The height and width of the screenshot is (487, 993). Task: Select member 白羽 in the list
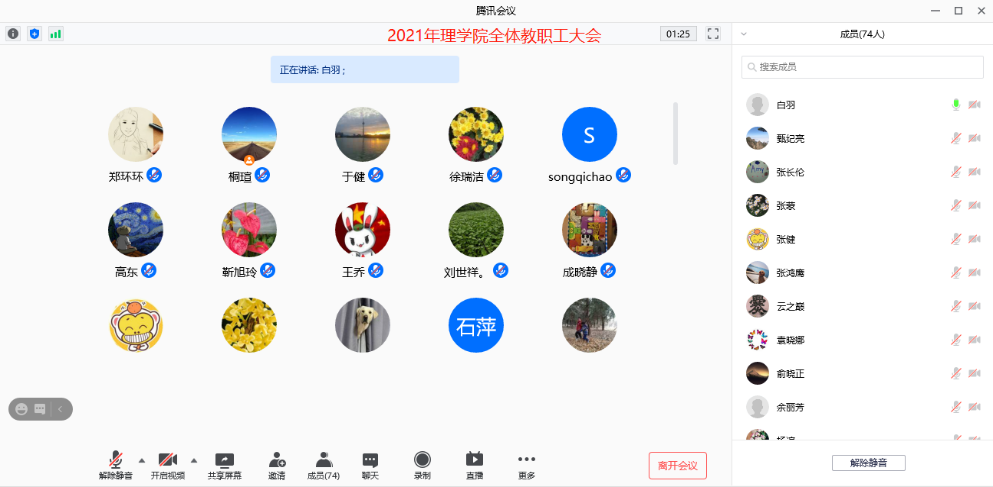point(786,105)
